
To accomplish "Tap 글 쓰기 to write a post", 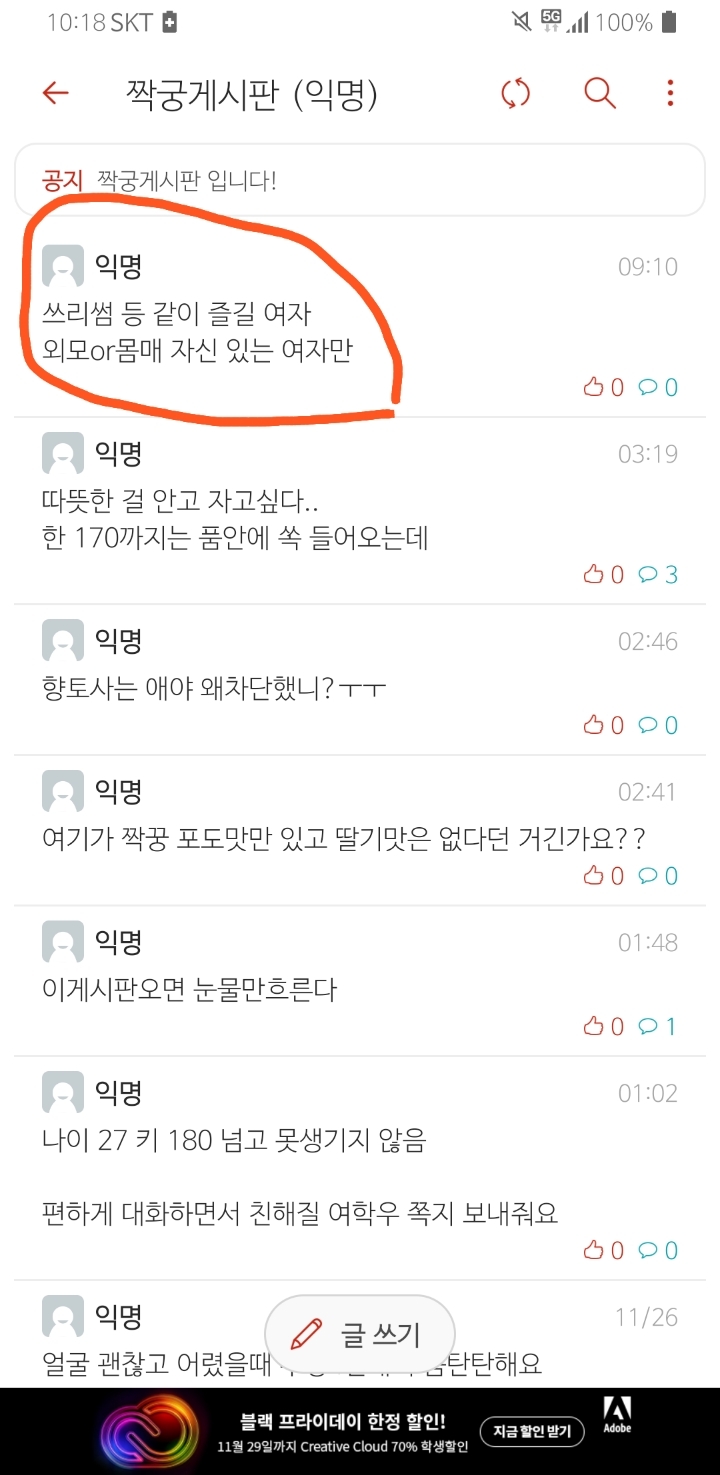I will click(360, 1334).
